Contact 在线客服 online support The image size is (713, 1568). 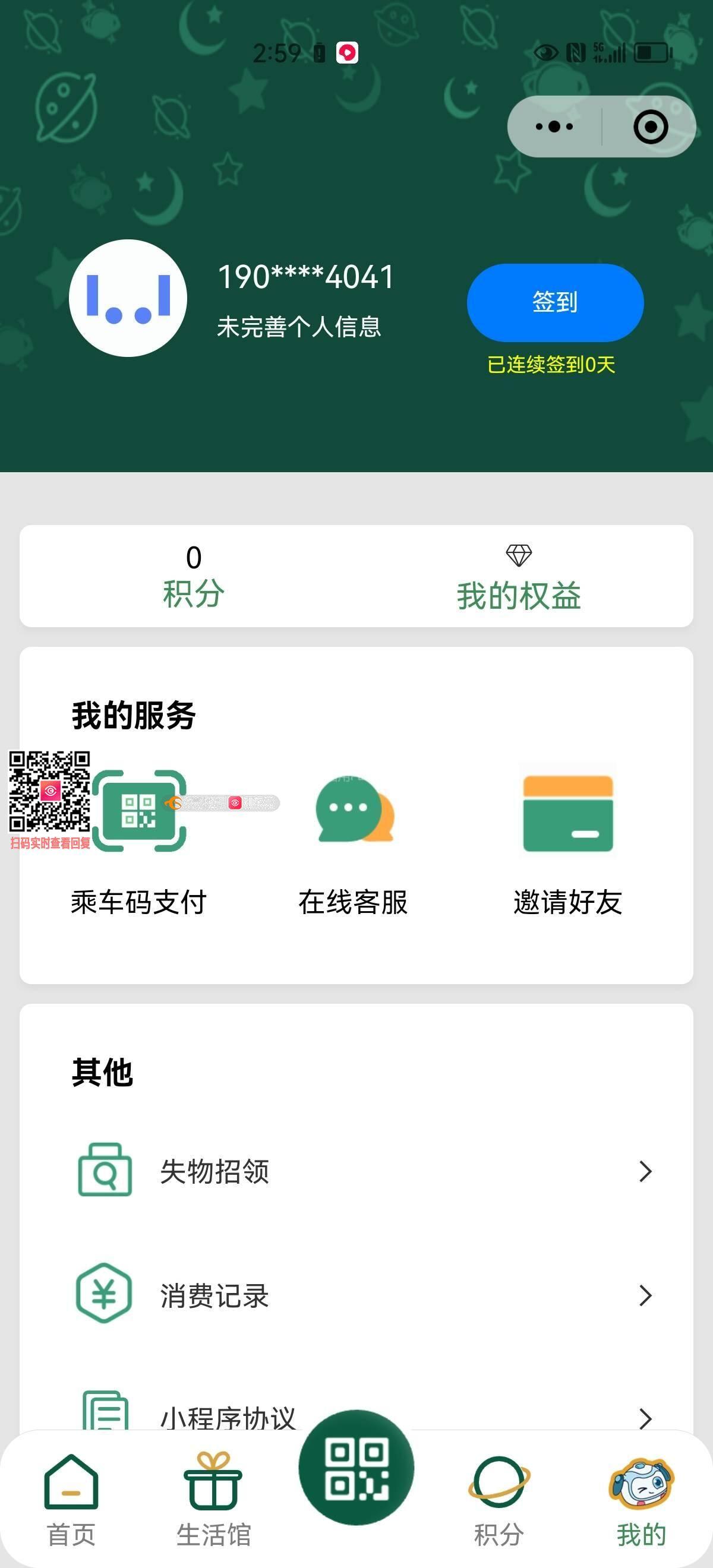pos(354,840)
